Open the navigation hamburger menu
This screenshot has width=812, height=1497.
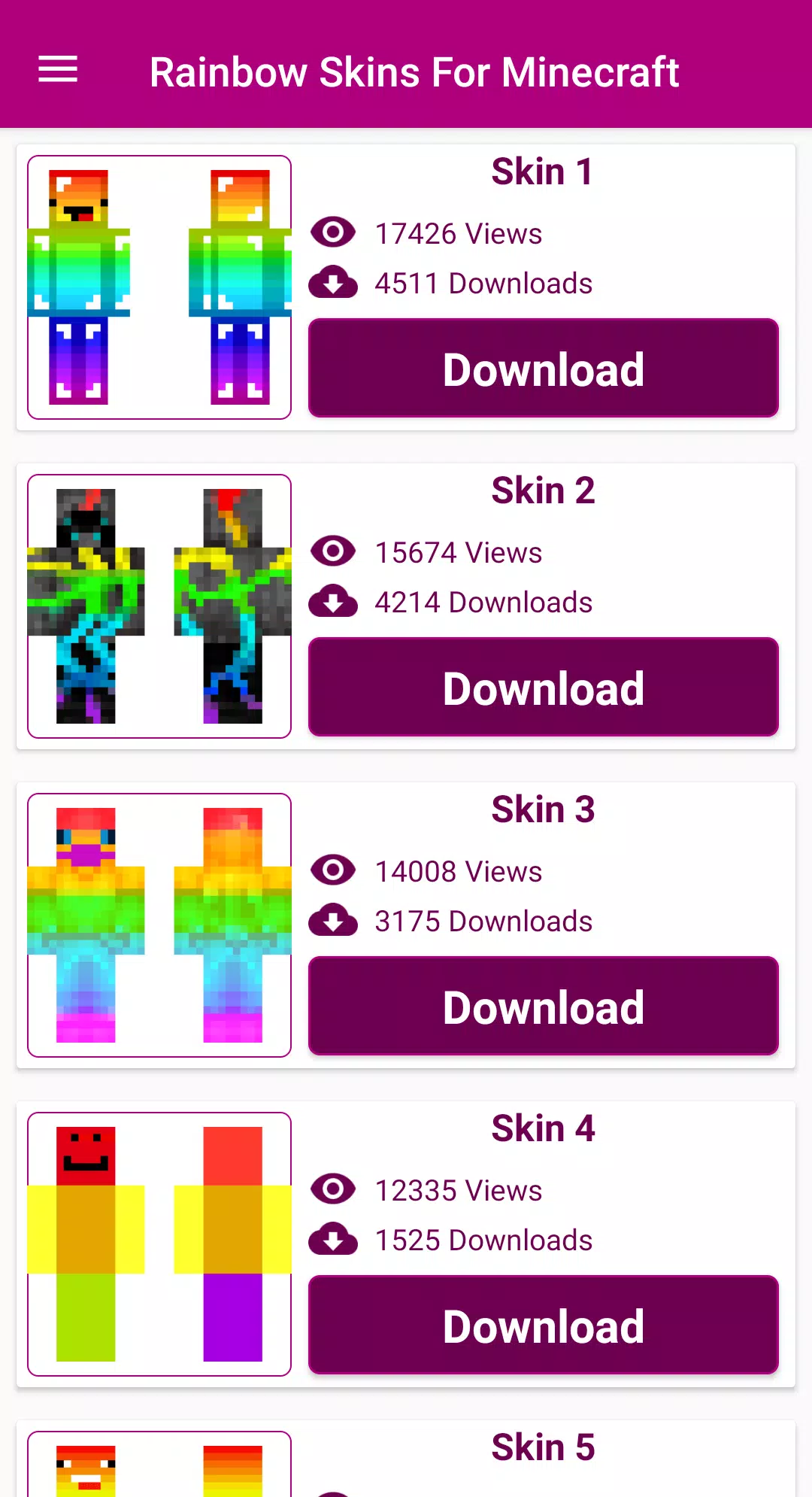[x=57, y=69]
